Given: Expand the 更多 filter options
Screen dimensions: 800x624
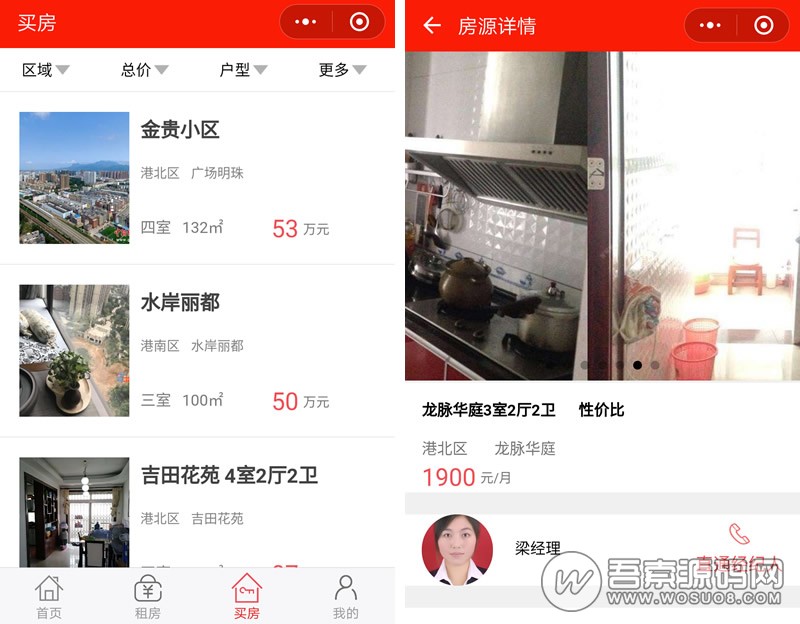Looking at the screenshot, I should pyautogui.click(x=342, y=70).
